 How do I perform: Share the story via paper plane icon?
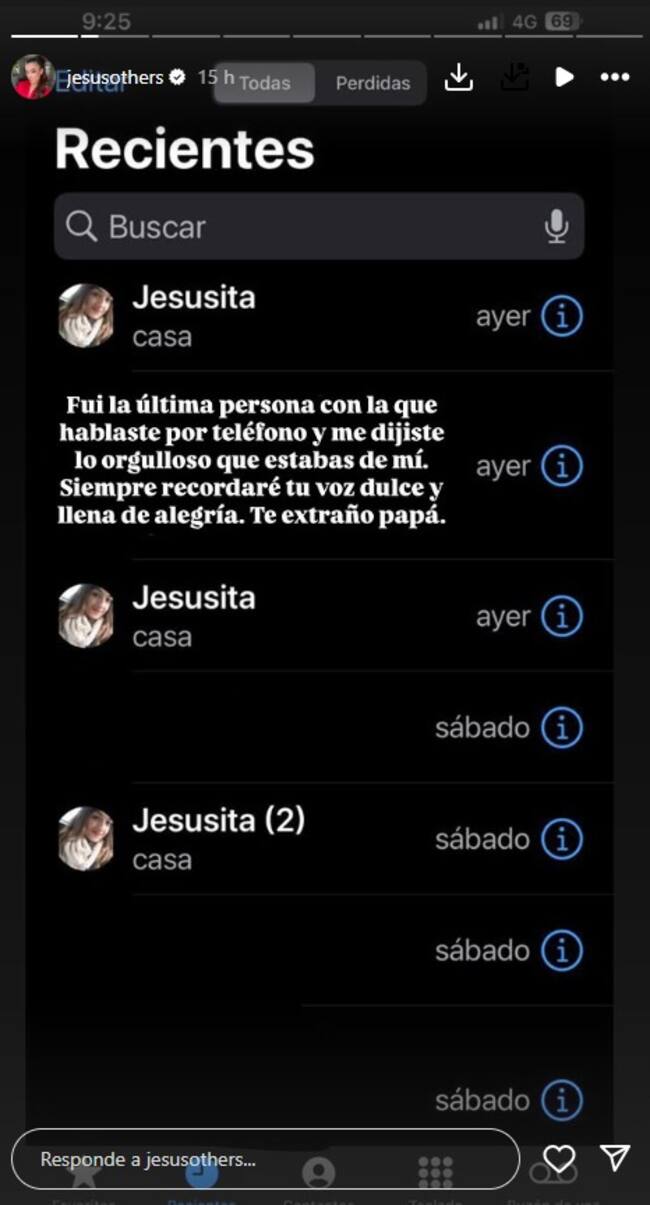point(615,1158)
